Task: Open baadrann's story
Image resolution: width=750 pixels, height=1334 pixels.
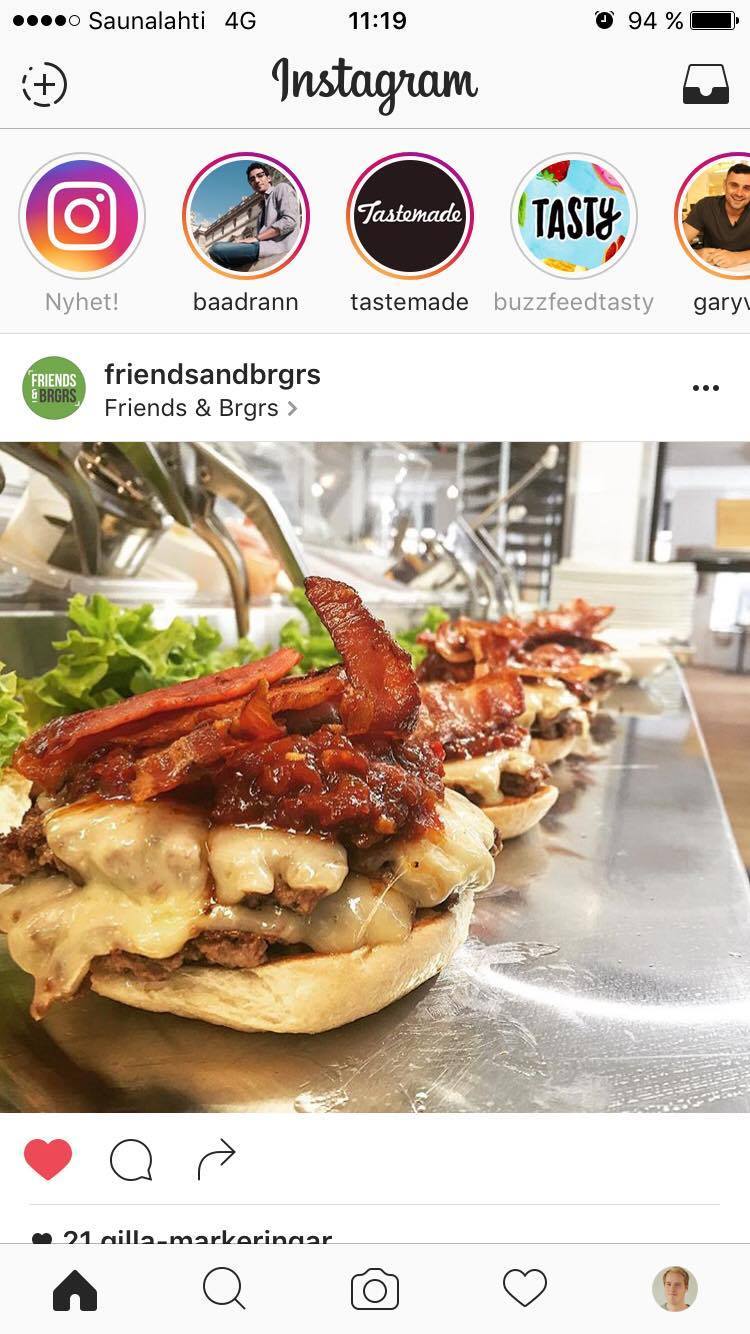Action: (246, 216)
